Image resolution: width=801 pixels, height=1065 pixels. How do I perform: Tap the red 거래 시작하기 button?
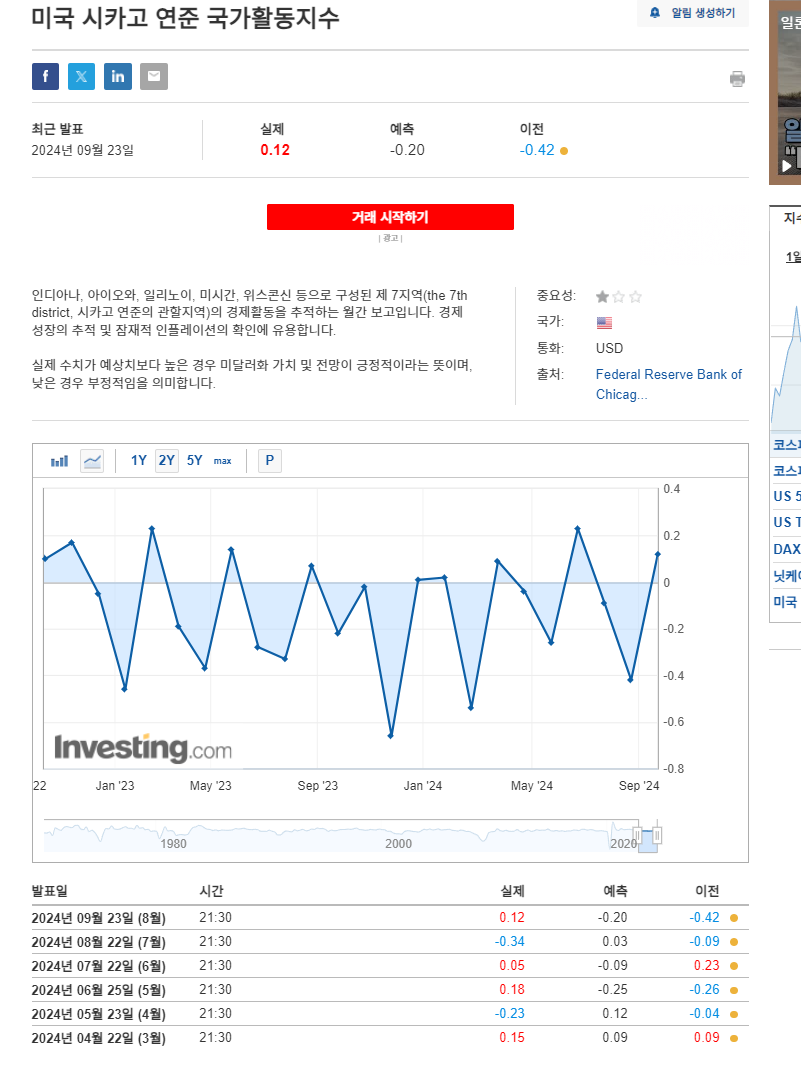pos(390,217)
